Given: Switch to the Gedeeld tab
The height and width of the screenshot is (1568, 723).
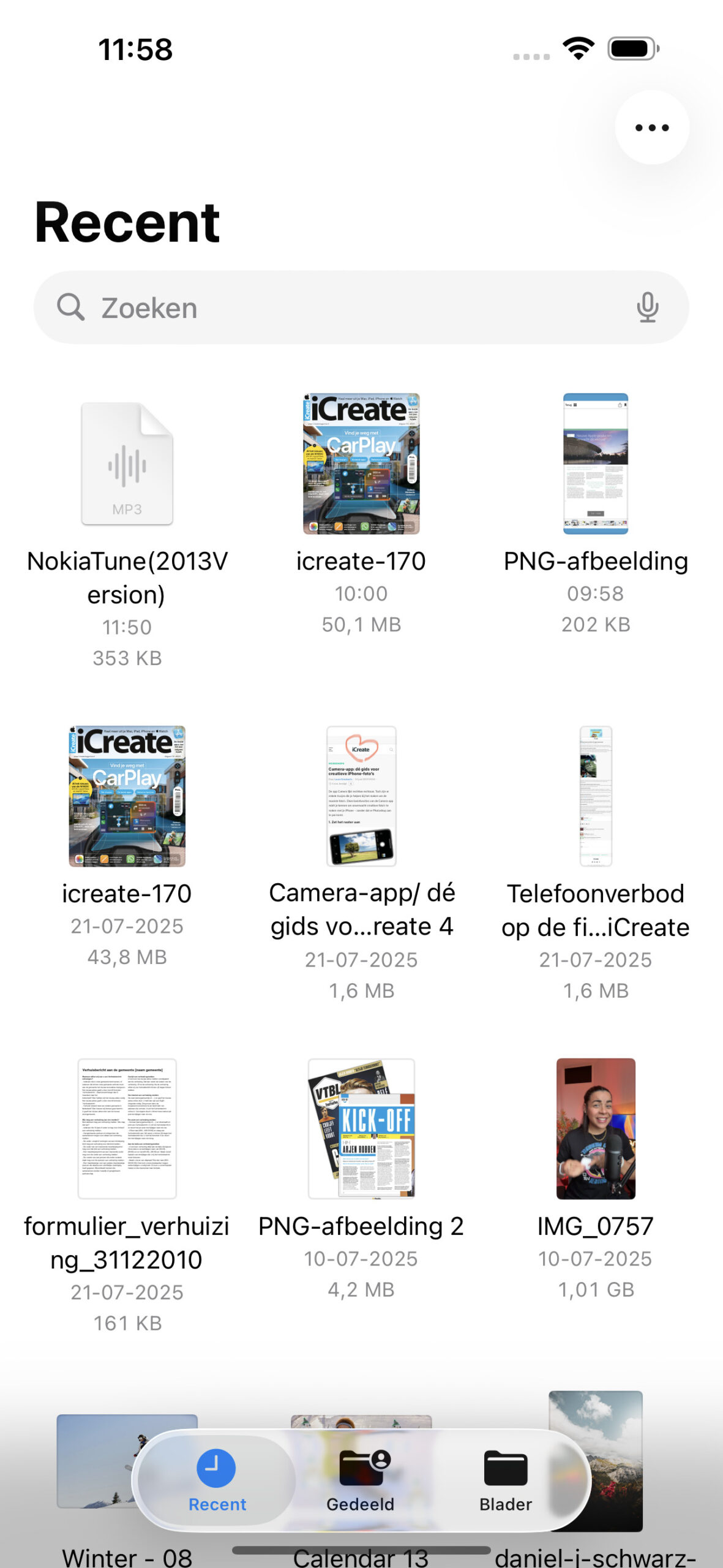Looking at the screenshot, I should coord(361,1480).
